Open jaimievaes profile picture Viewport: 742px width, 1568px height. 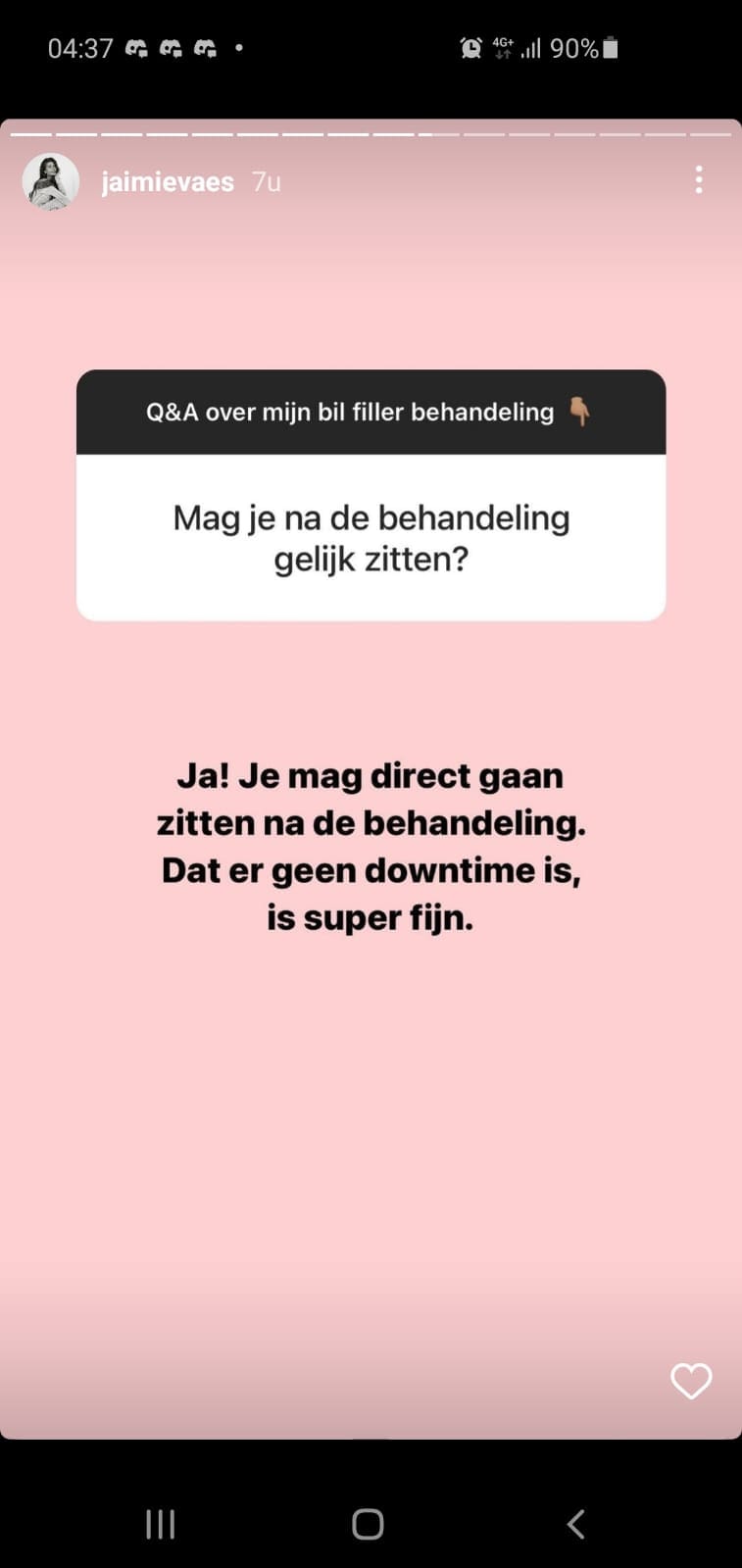[51, 181]
